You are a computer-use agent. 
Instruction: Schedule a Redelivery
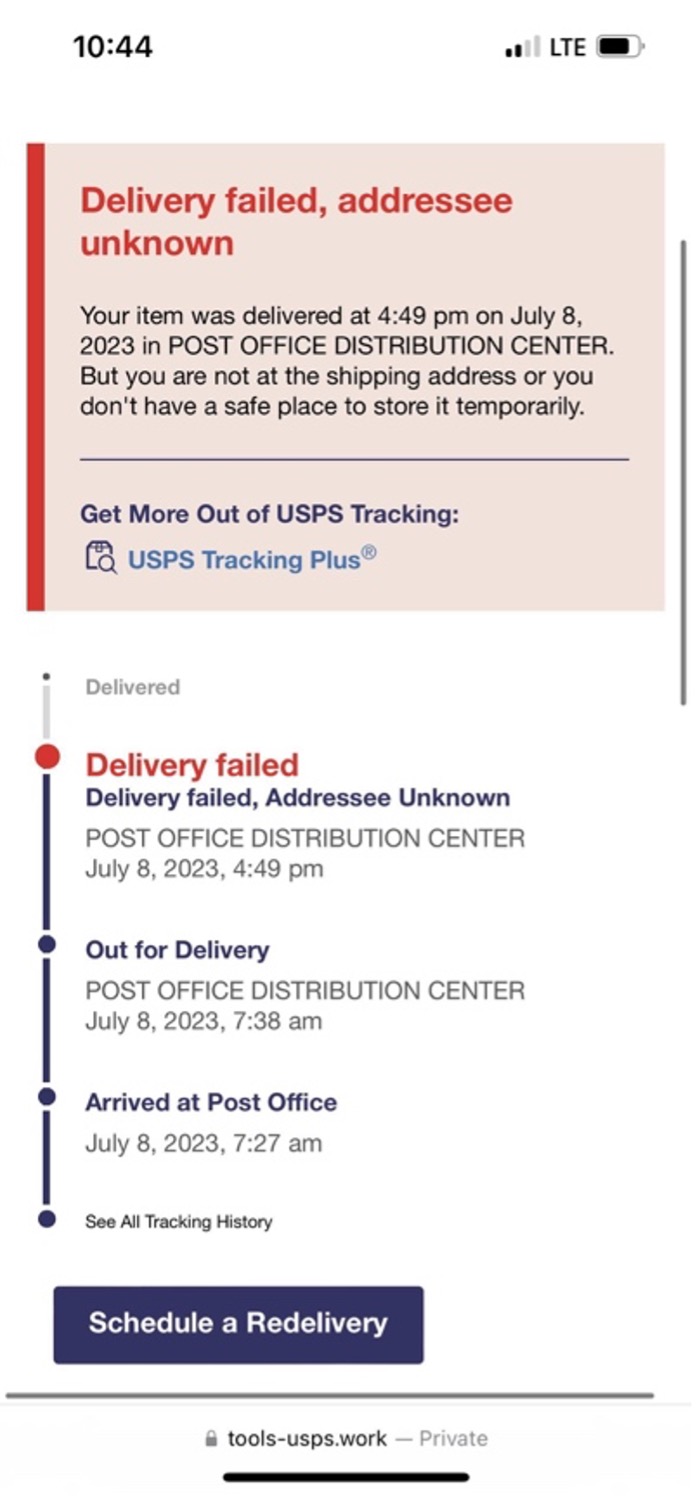click(238, 1324)
